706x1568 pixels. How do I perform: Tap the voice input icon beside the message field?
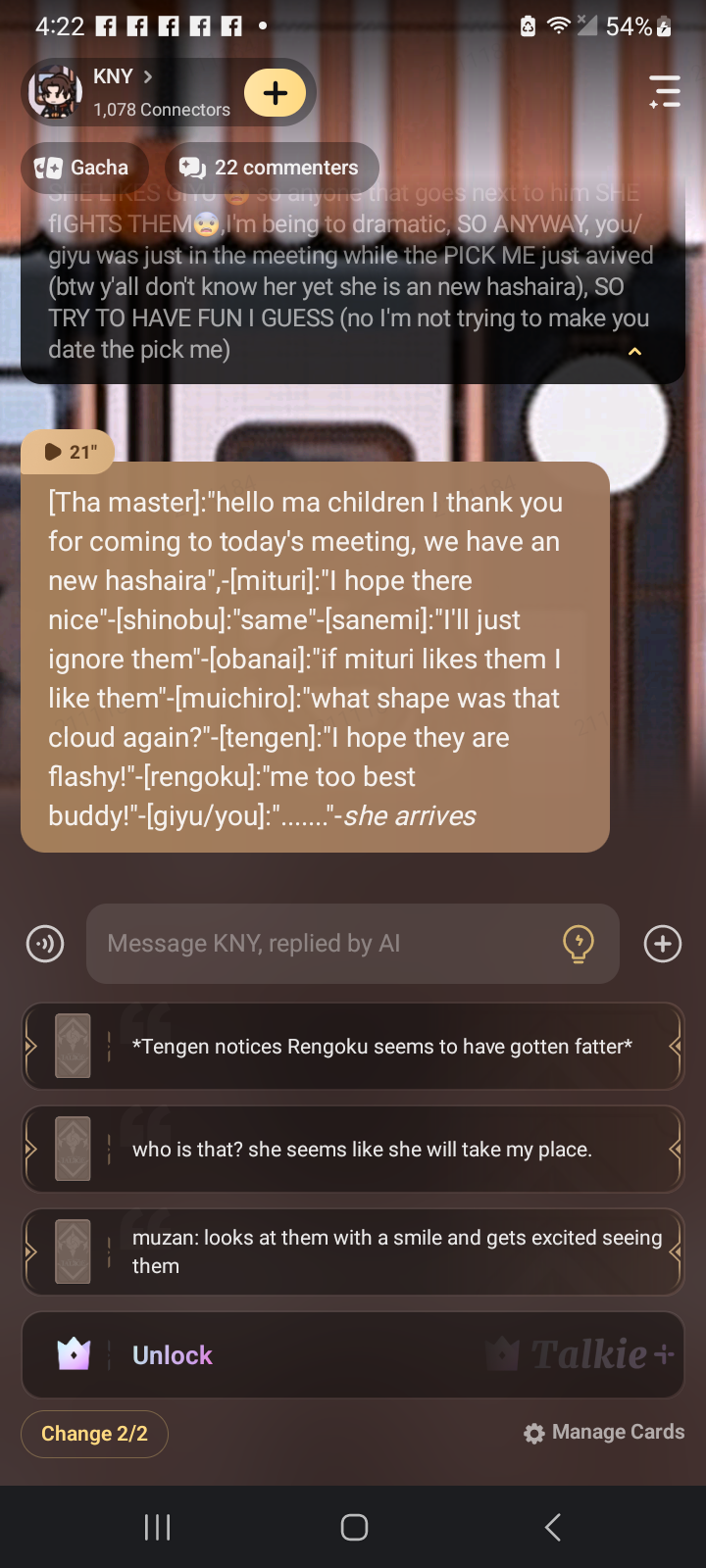45,944
